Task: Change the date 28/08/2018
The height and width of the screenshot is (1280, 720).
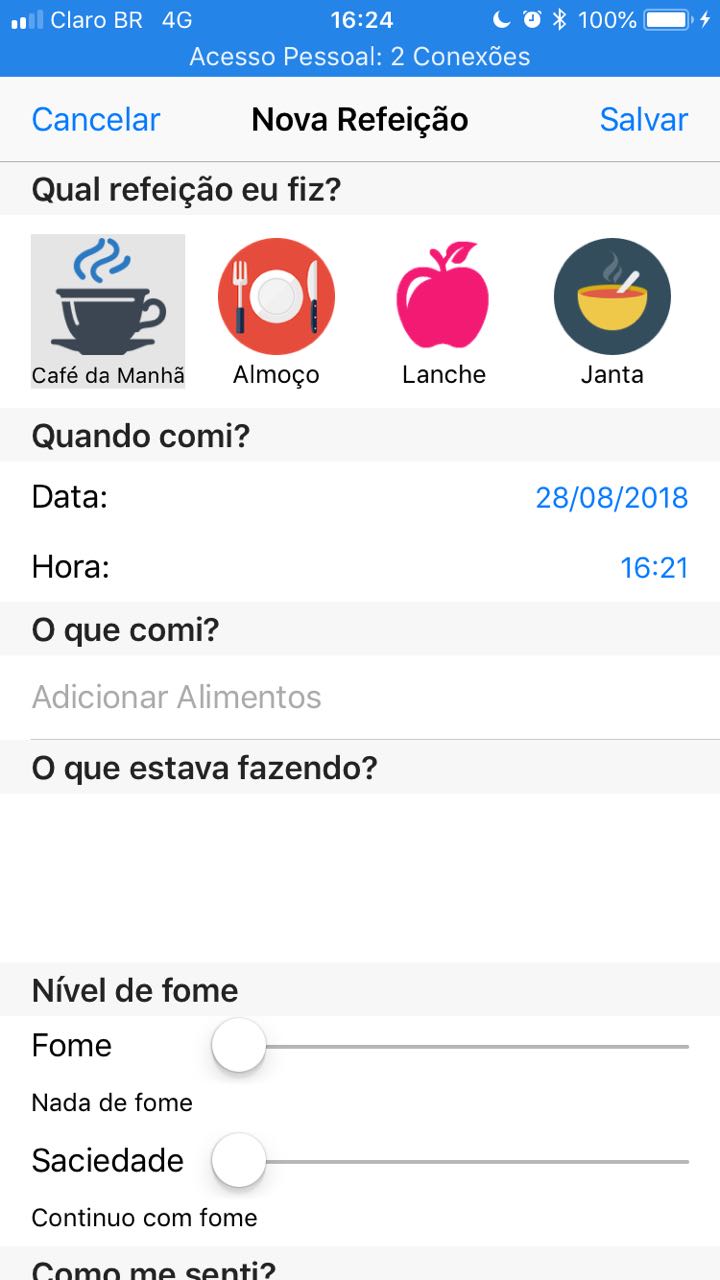Action: [x=611, y=497]
